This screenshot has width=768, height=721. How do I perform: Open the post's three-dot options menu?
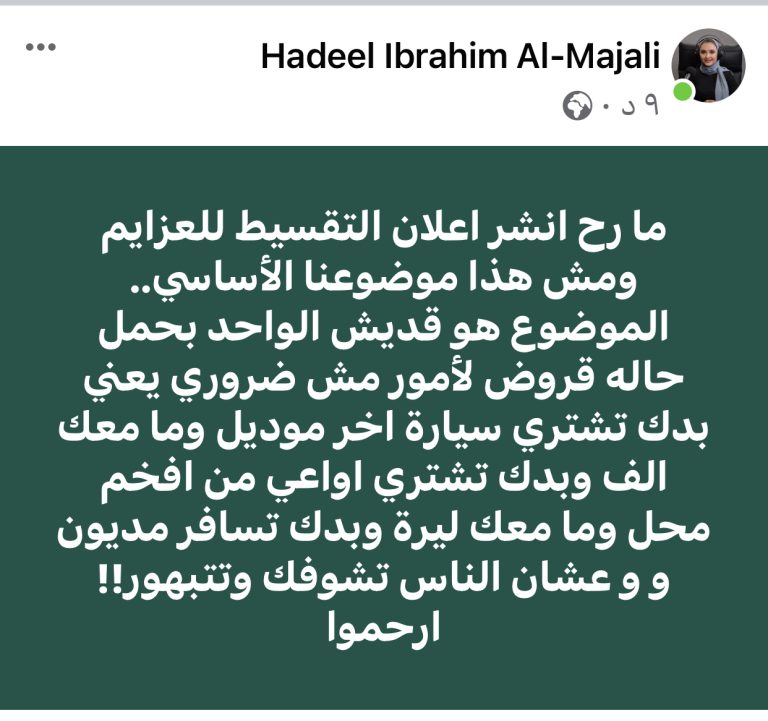tap(42, 49)
